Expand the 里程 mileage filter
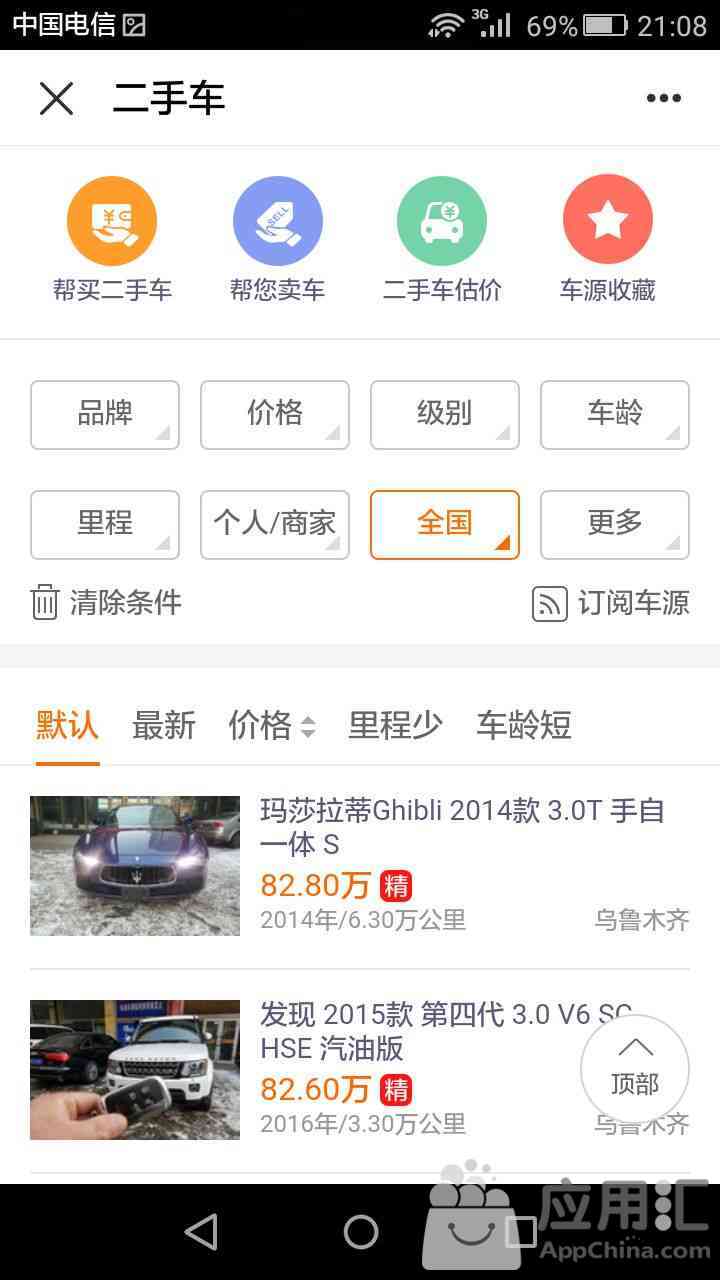Screen dimensions: 720x1280 coord(105,524)
